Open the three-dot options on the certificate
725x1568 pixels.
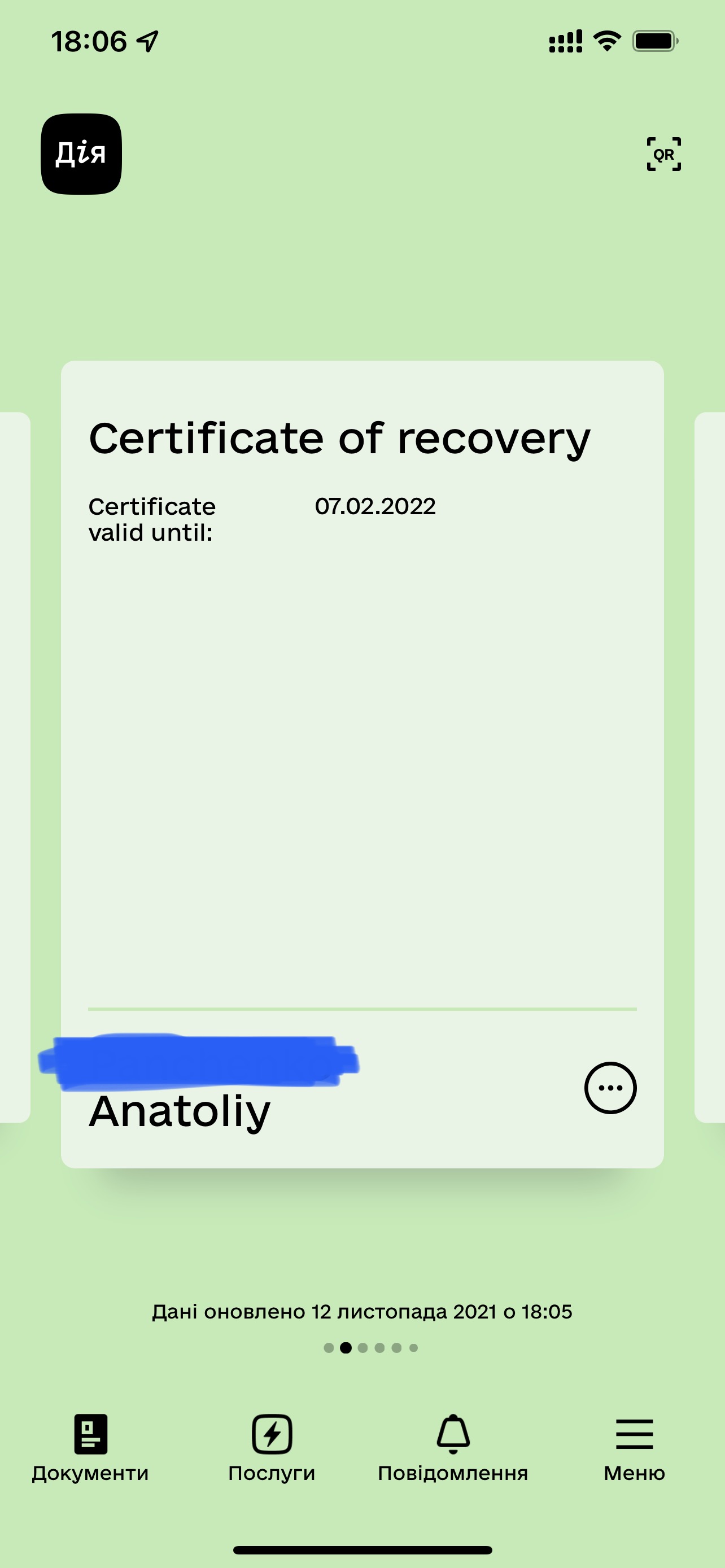tap(610, 1088)
